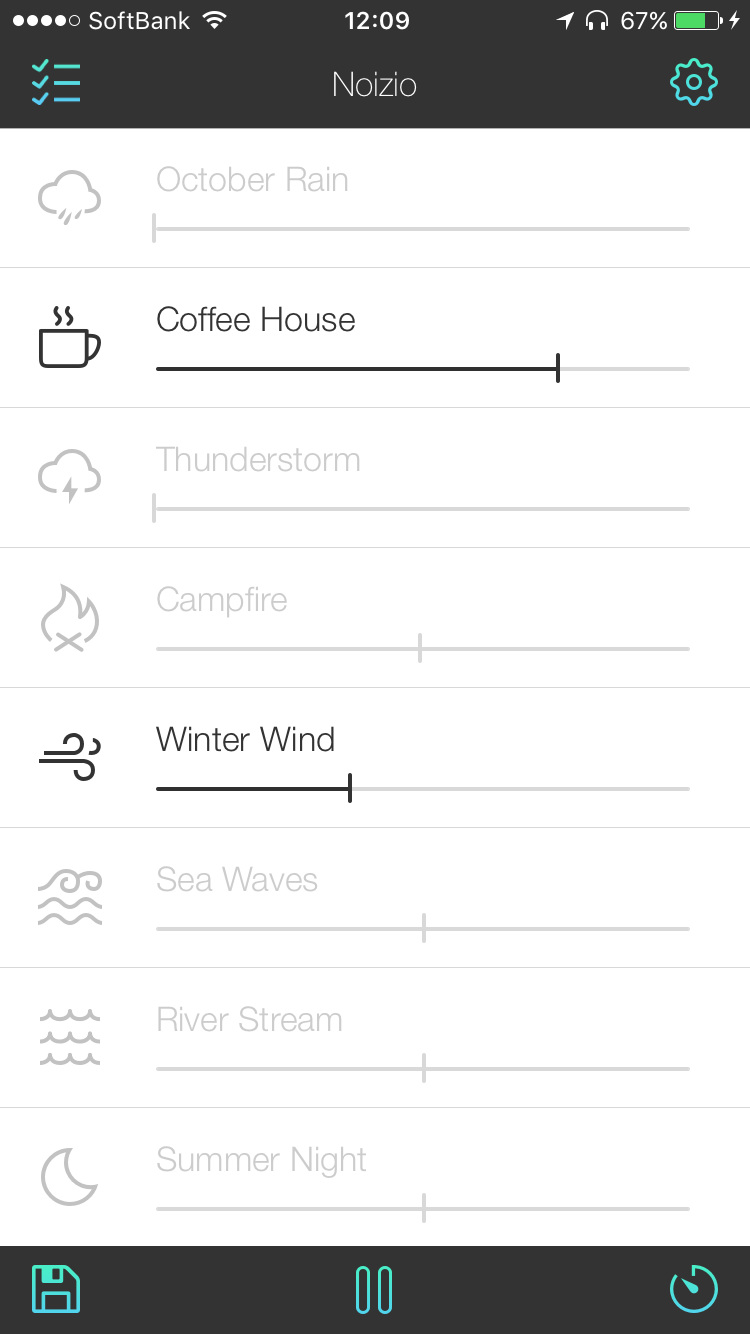
Task: Enable the Thunderstorm sound icon
Action: point(69,477)
